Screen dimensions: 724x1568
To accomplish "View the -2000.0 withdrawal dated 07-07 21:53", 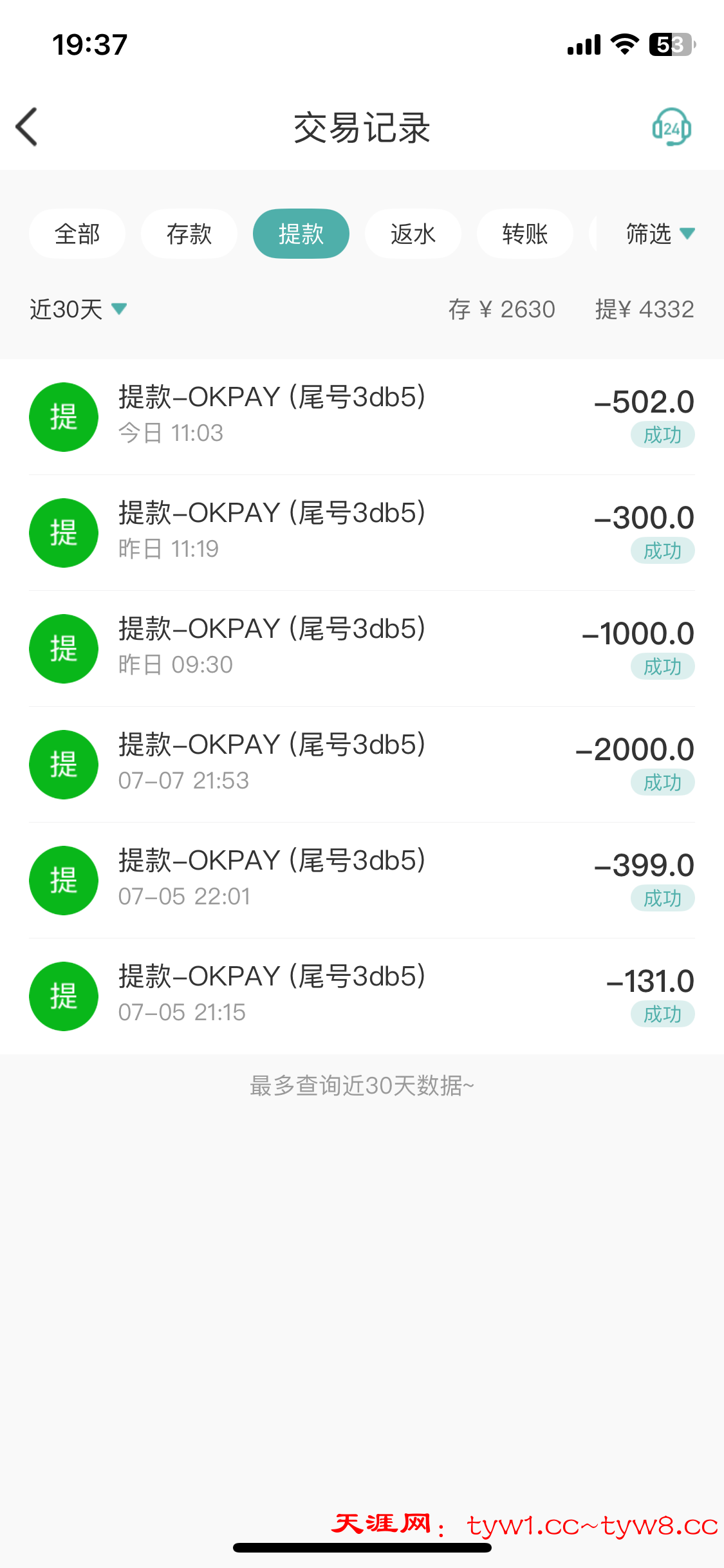I will [362, 764].
